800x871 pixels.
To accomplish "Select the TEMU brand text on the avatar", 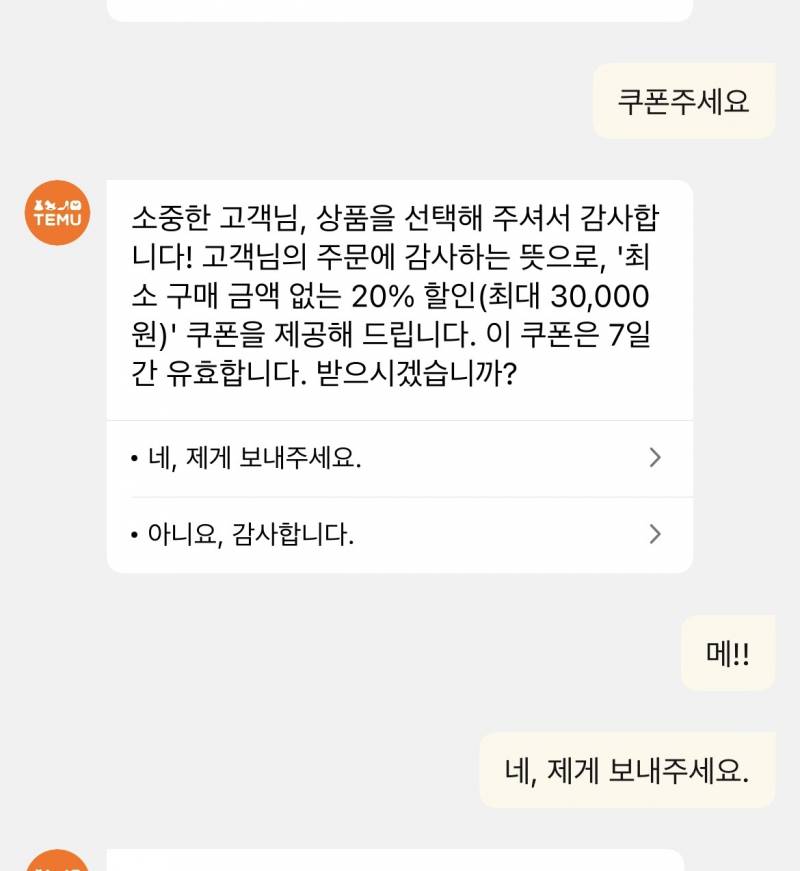I will 55,219.
